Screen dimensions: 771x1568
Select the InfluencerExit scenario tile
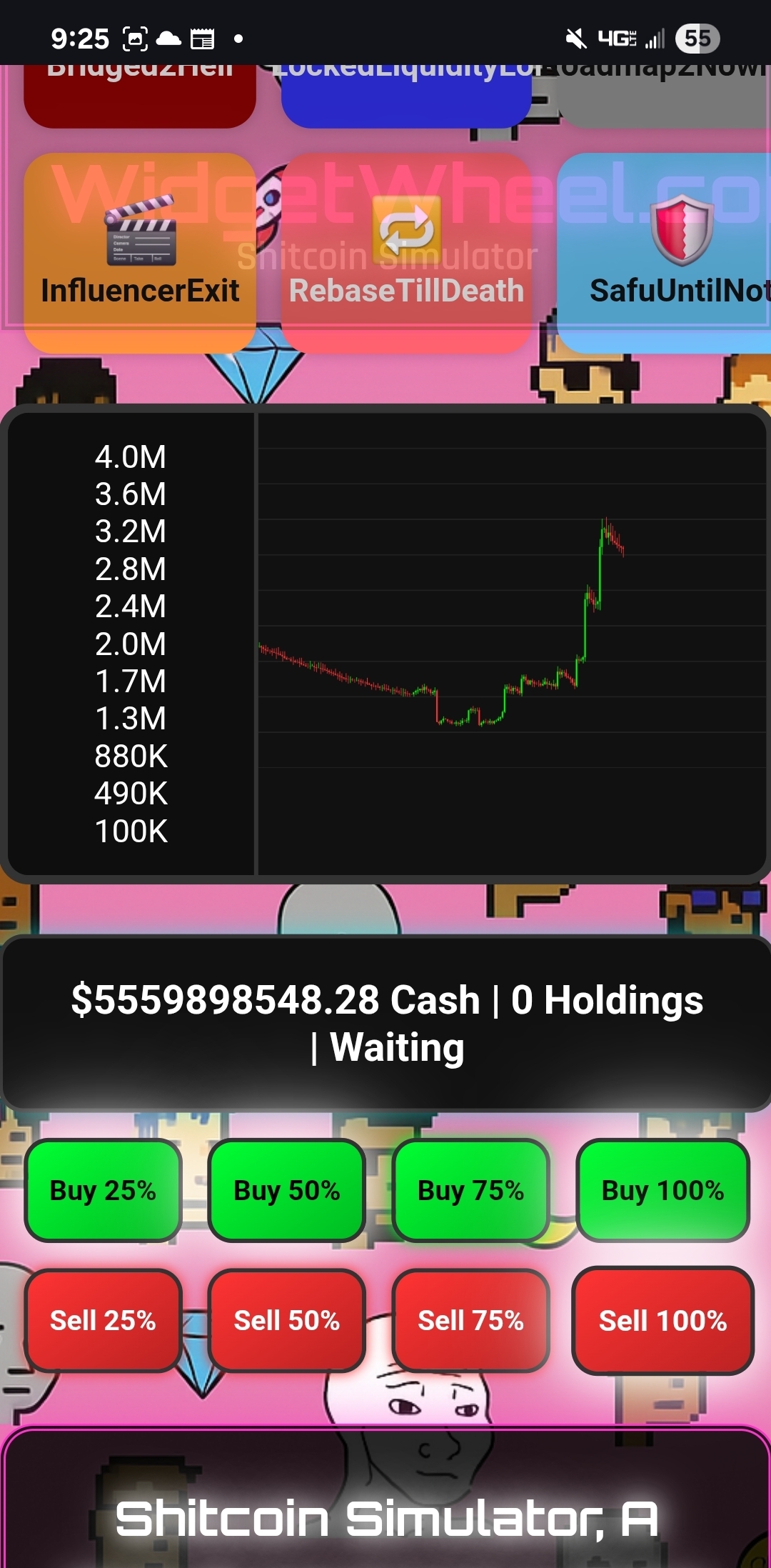140,252
